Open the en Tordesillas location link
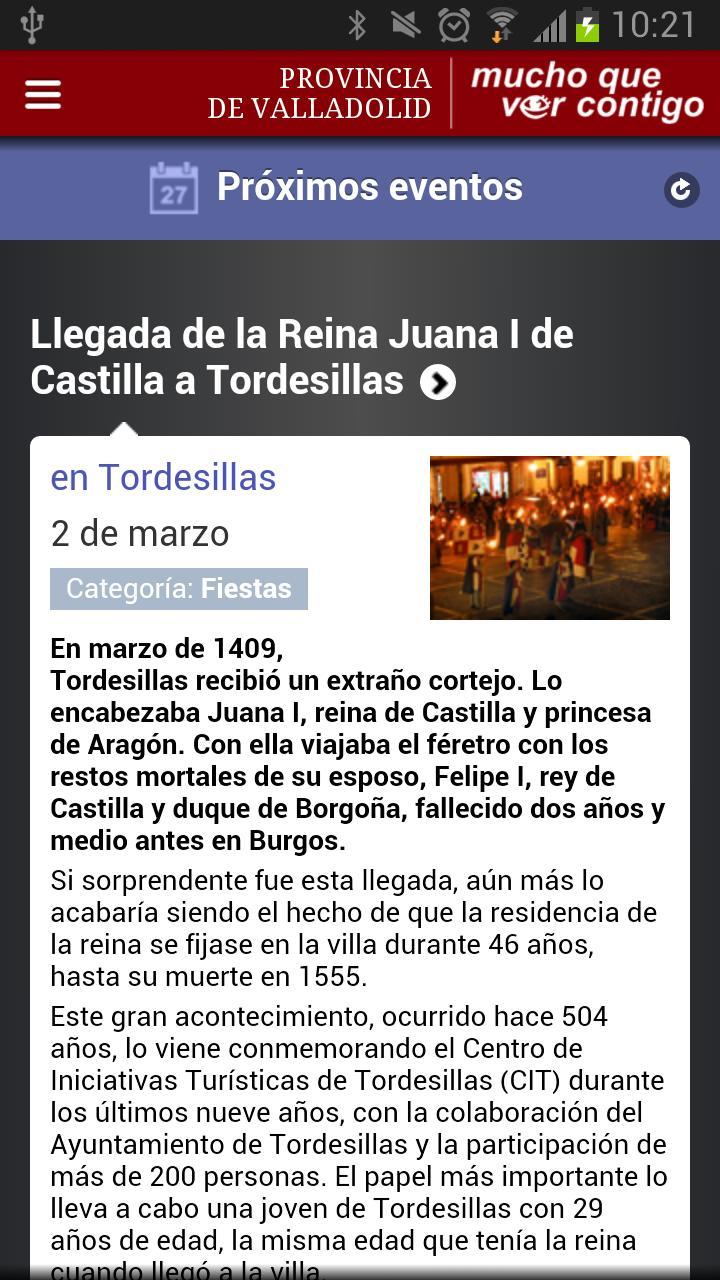This screenshot has height=1280, width=720. 162,477
